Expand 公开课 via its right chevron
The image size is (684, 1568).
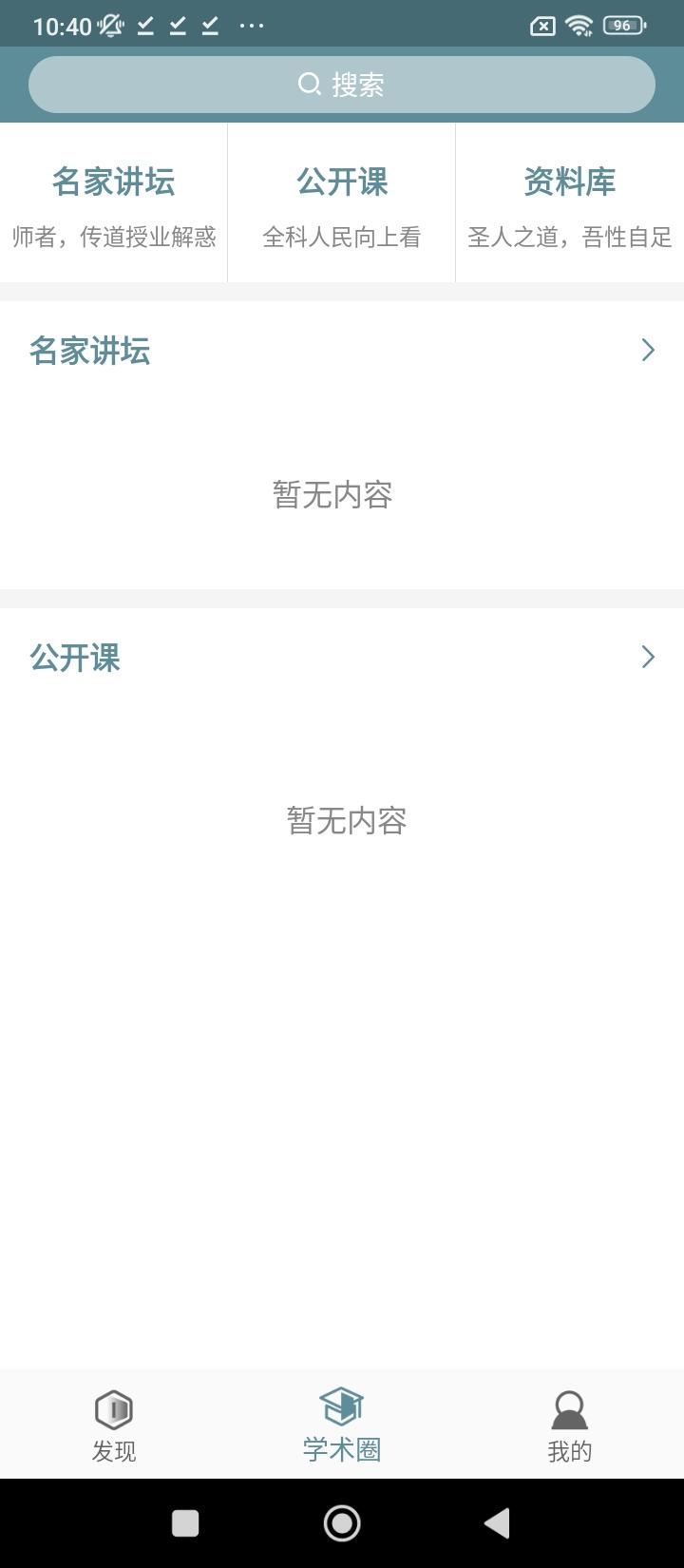(x=647, y=657)
